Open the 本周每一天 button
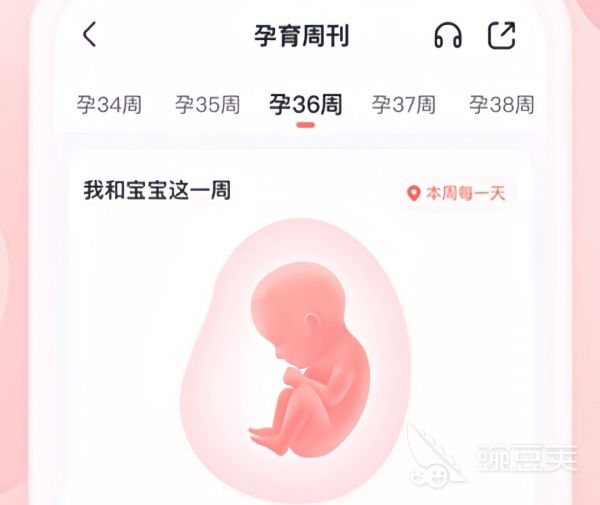The height and width of the screenshot is (505, 600). point(456,193)
